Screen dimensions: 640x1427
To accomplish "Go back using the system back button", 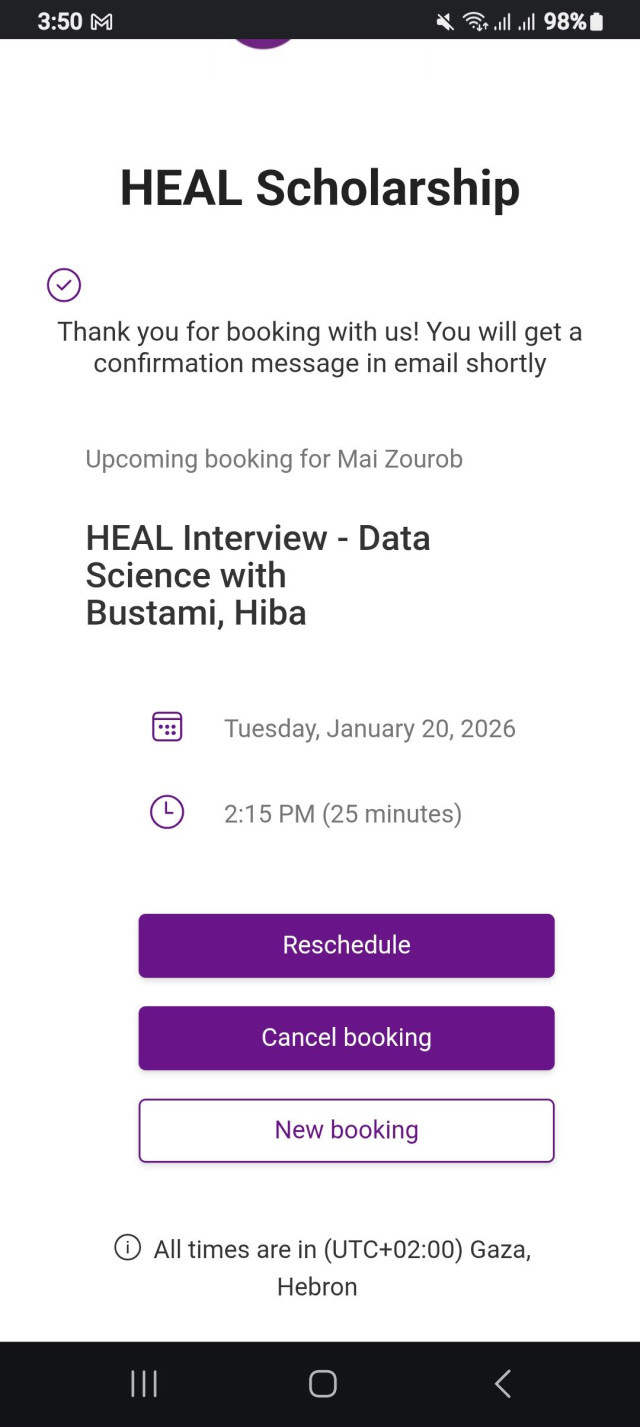I will point(503,1383).
